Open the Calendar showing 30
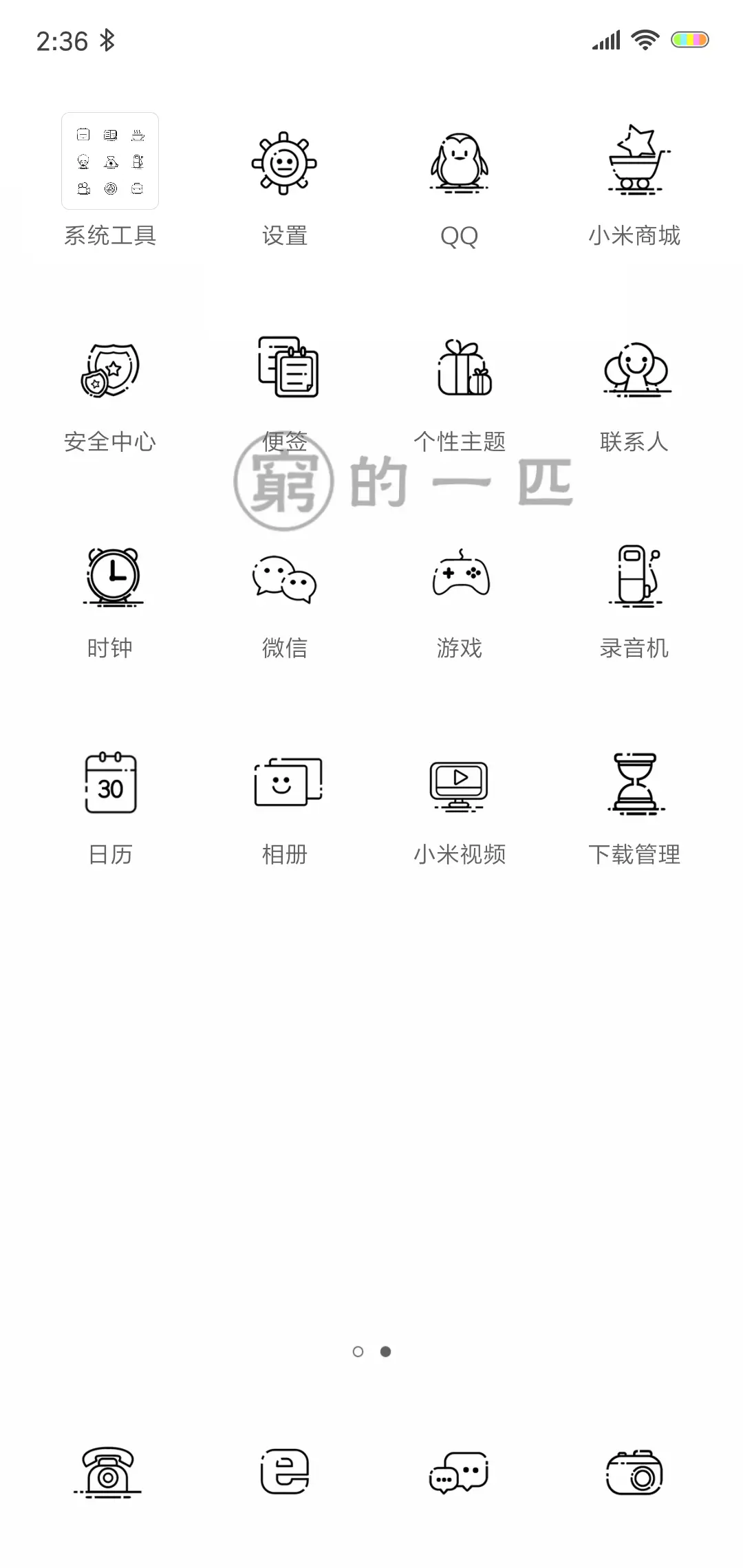 click(110, 784)
